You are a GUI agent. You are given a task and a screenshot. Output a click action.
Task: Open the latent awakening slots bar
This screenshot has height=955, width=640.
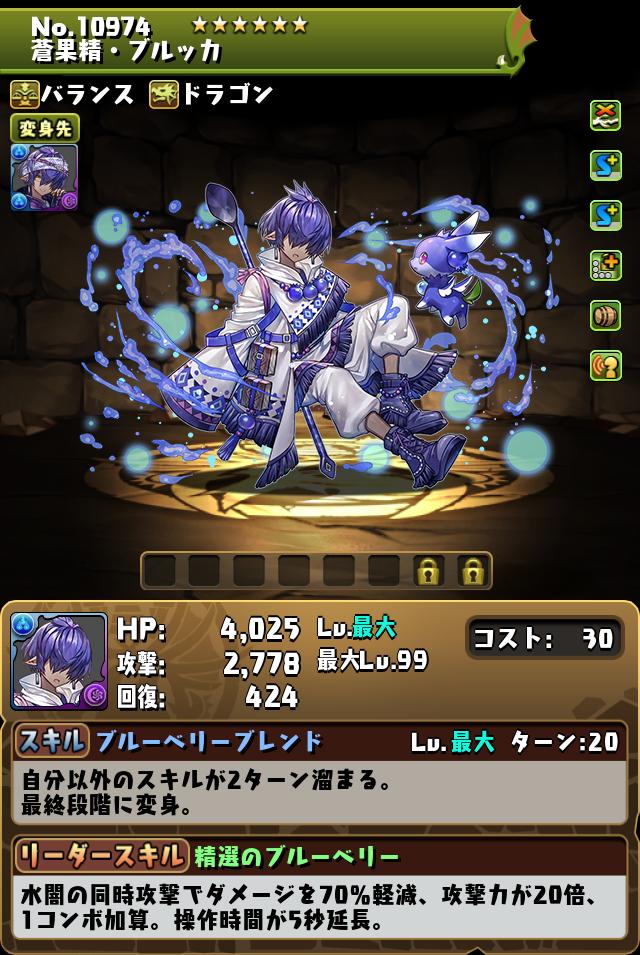[315, 571]
